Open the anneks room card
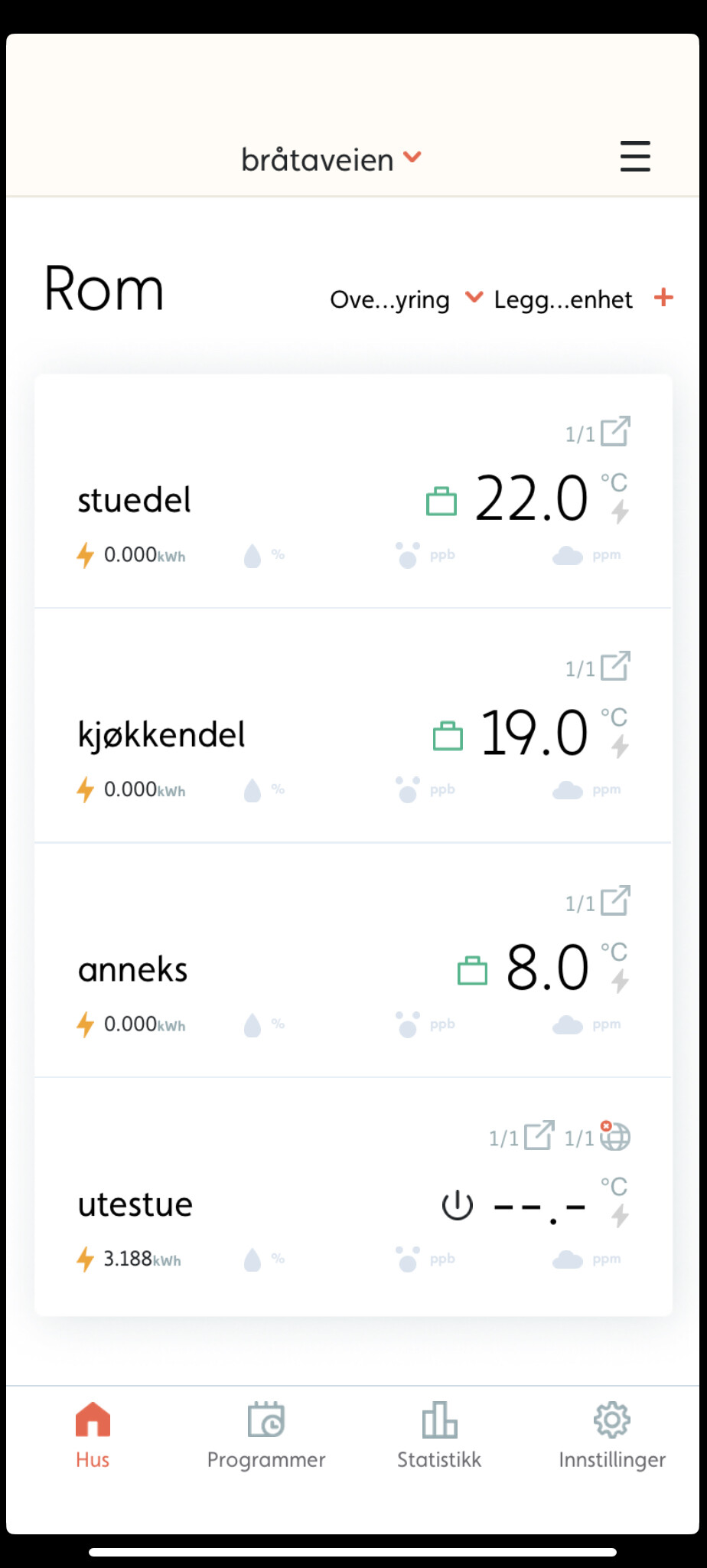The image size is (707, 1568). (x=133, y=969)
